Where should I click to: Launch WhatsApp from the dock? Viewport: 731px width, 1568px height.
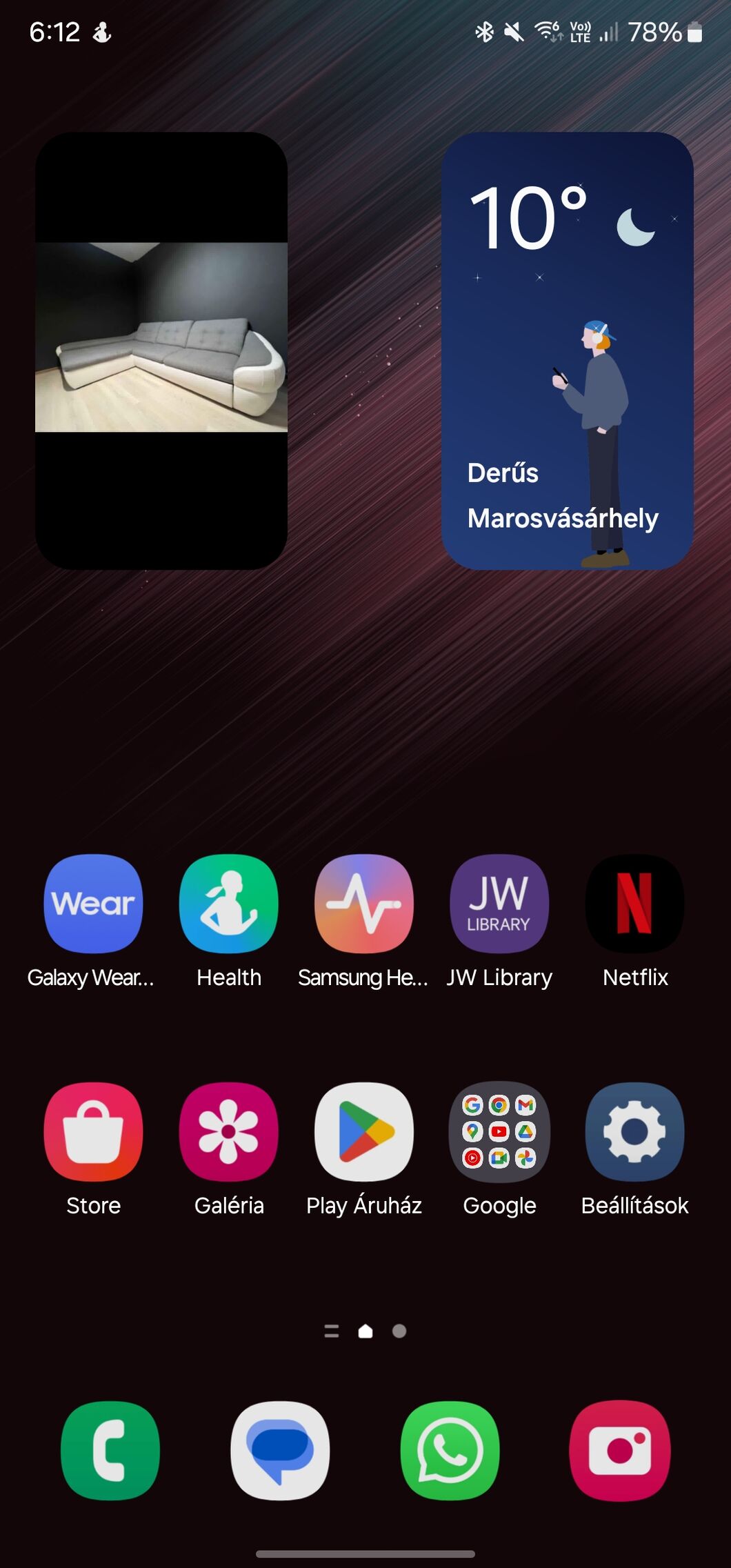click(450, 1450)
